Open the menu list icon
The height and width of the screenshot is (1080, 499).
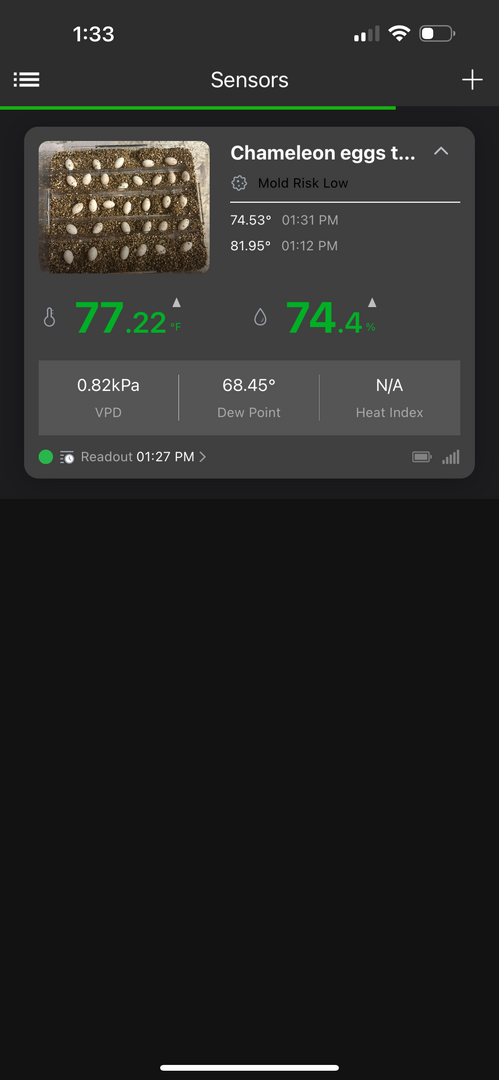tap(26, 80)
